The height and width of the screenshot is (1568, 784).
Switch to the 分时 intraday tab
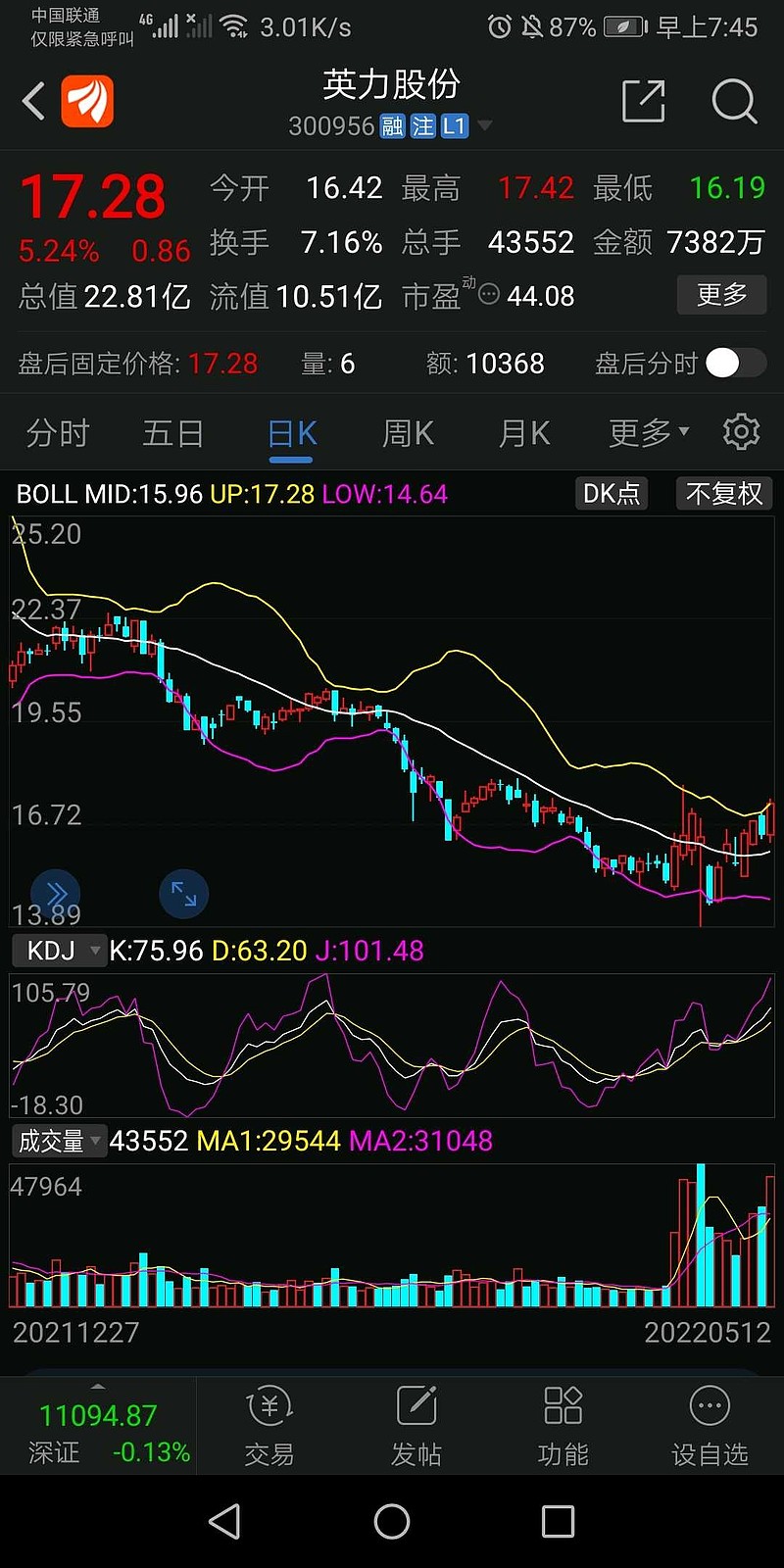click(x=56, y=431)
